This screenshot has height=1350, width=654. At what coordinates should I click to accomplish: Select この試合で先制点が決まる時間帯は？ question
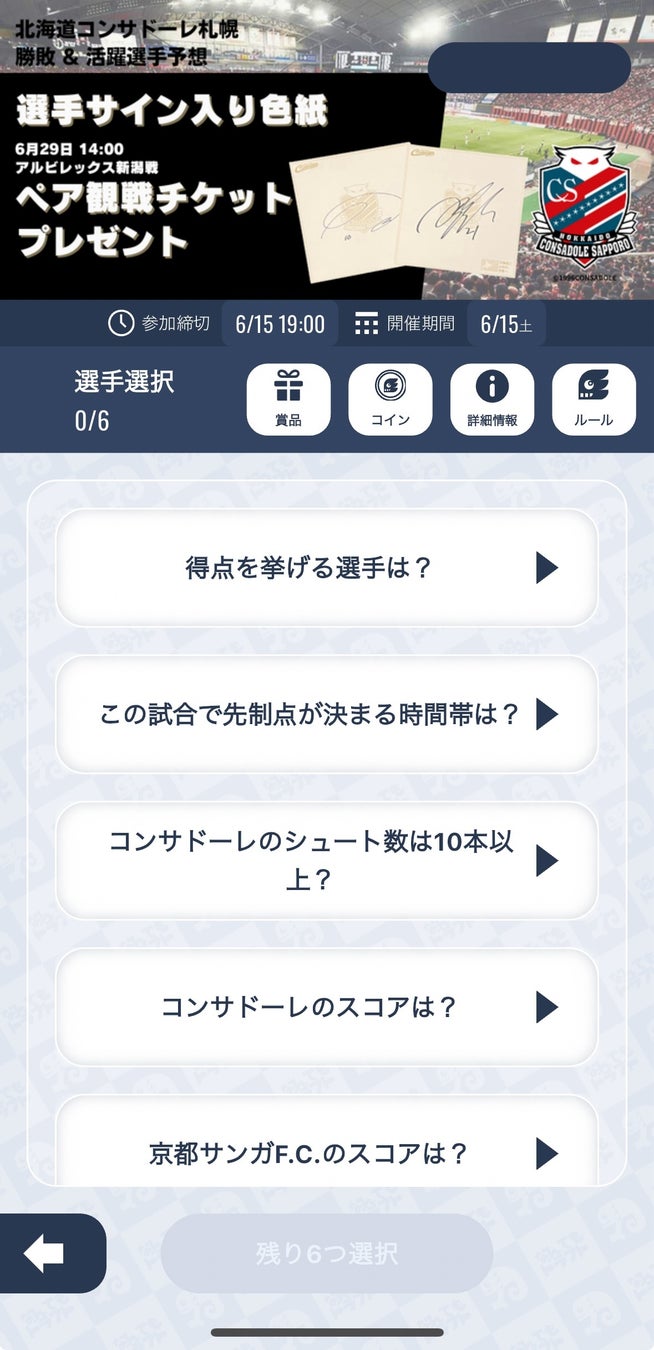(x=326, y=714)
